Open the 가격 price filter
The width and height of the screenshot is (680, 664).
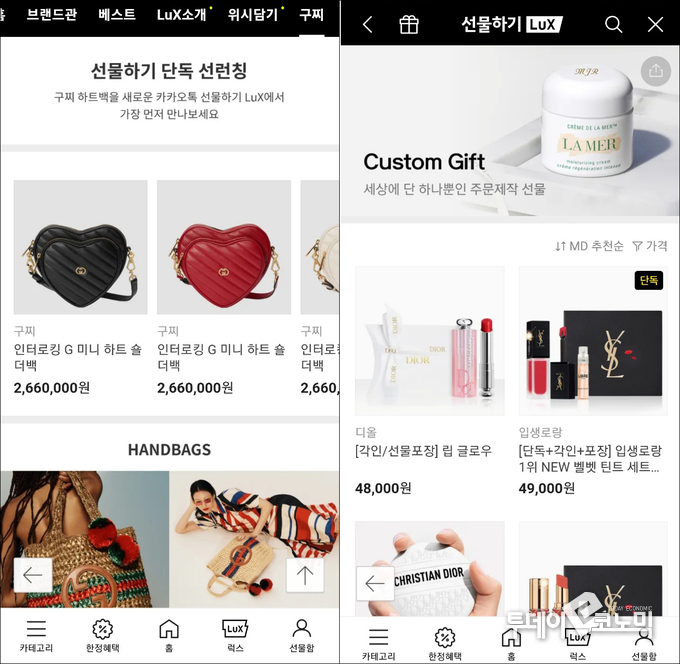pyautogui.click(x=650, y=246)
